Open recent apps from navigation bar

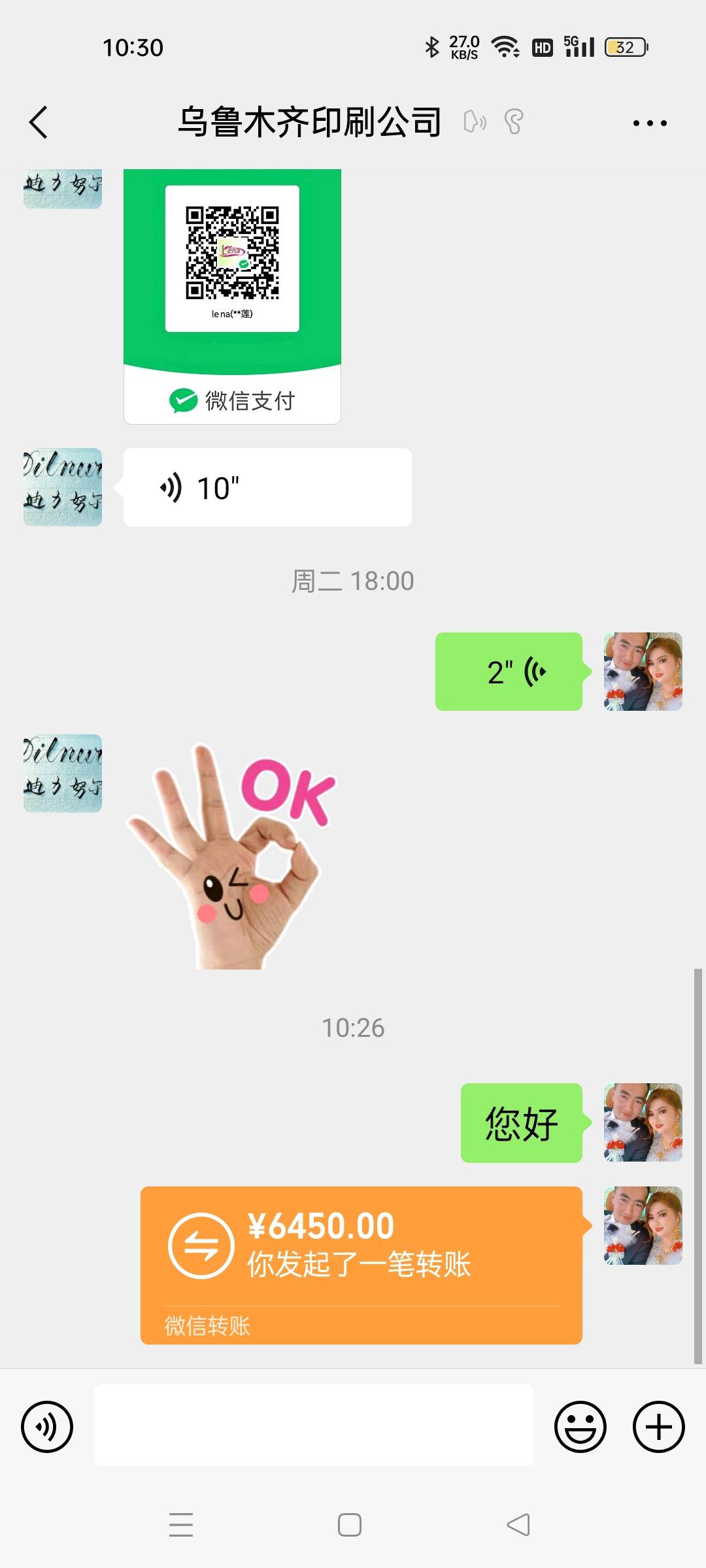(x=181, y=1525)
